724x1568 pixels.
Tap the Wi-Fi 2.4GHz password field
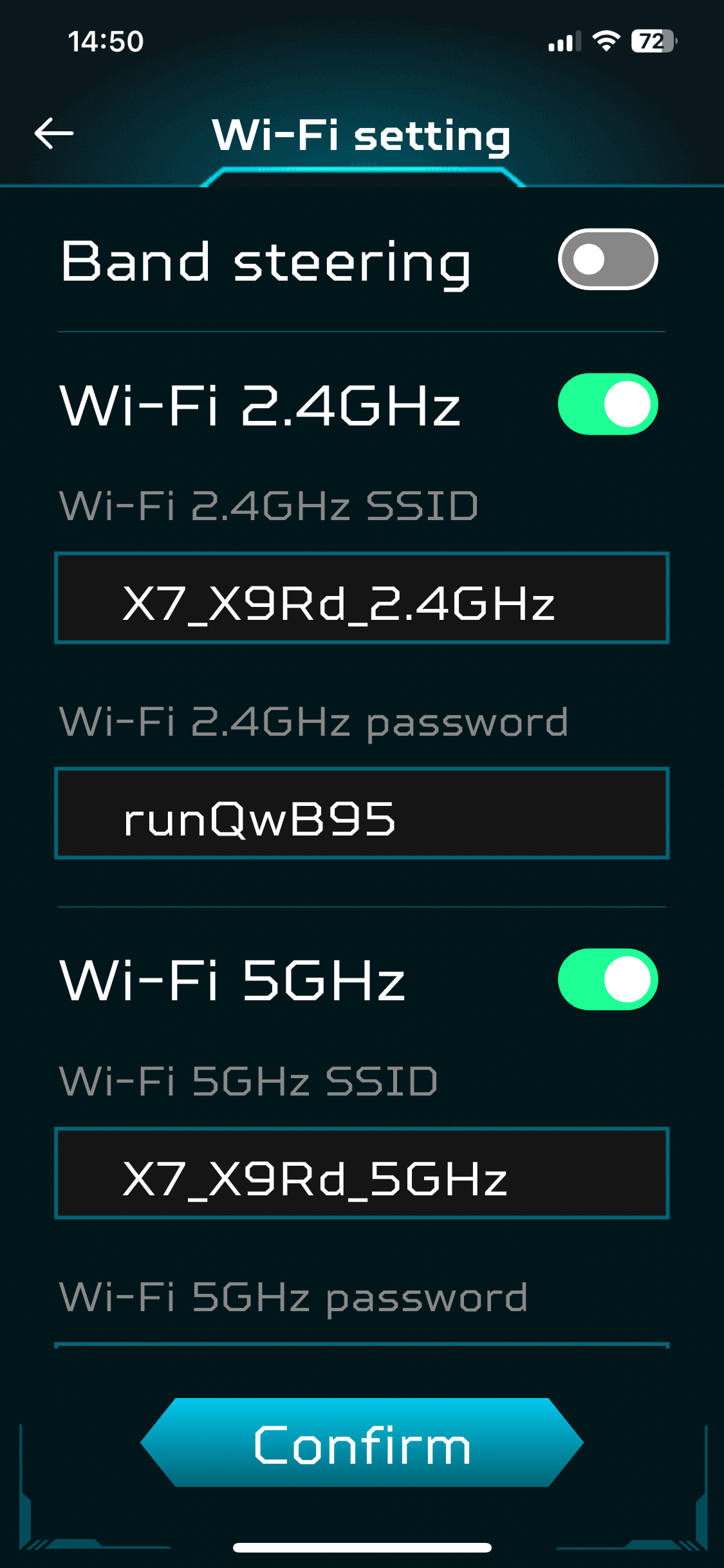pyautogui.click(x=362, y=813)
